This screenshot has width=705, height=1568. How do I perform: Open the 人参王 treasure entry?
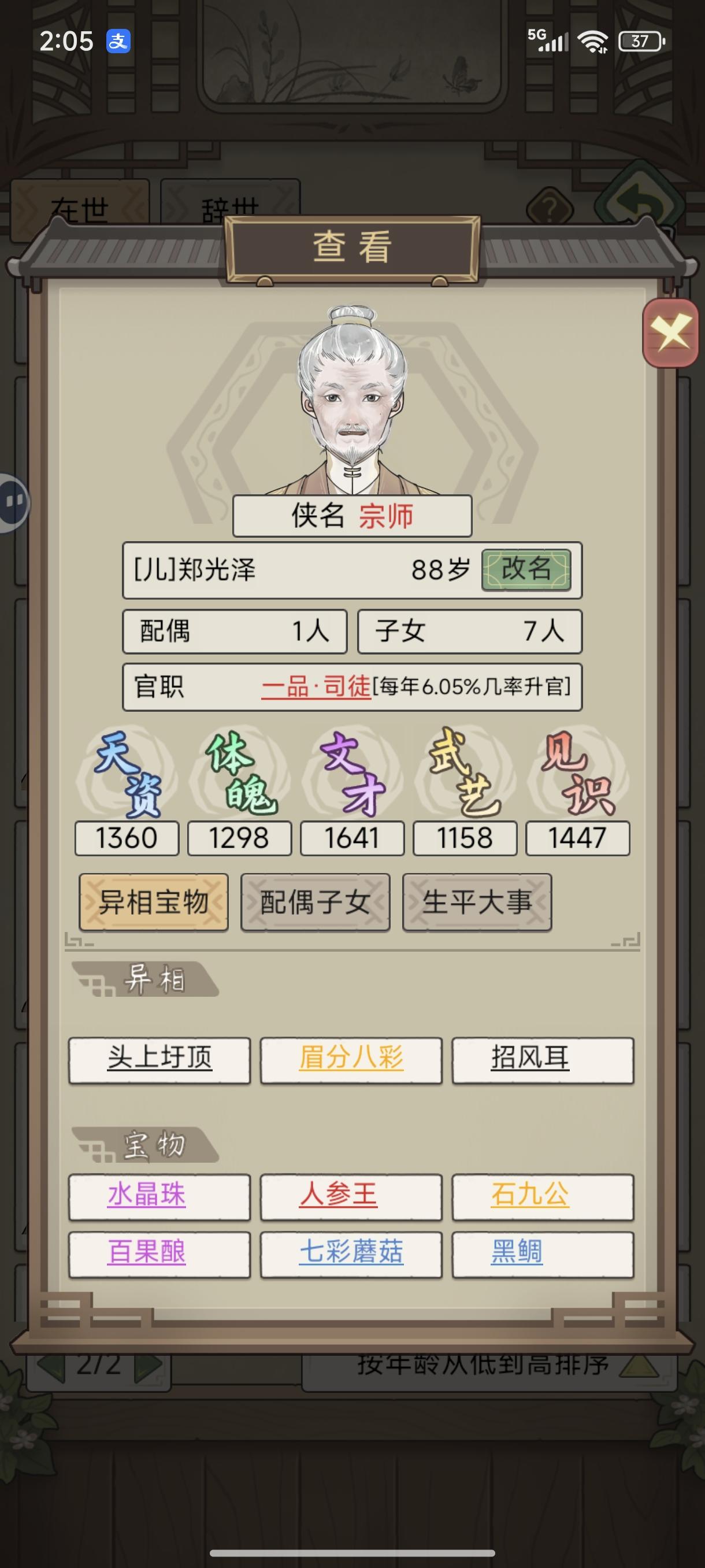tap(351, 1195)
